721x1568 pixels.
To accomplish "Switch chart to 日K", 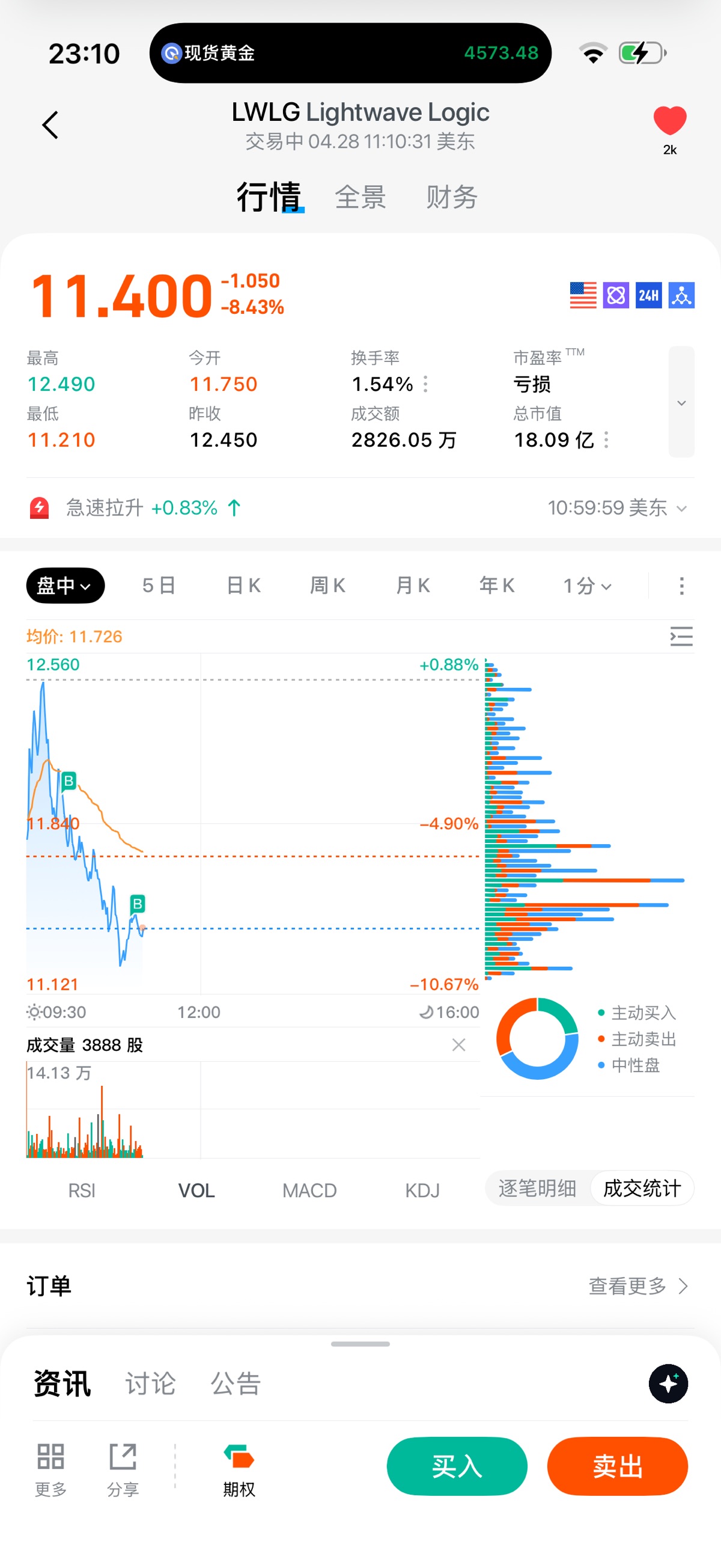I will (x=243, y=586).
